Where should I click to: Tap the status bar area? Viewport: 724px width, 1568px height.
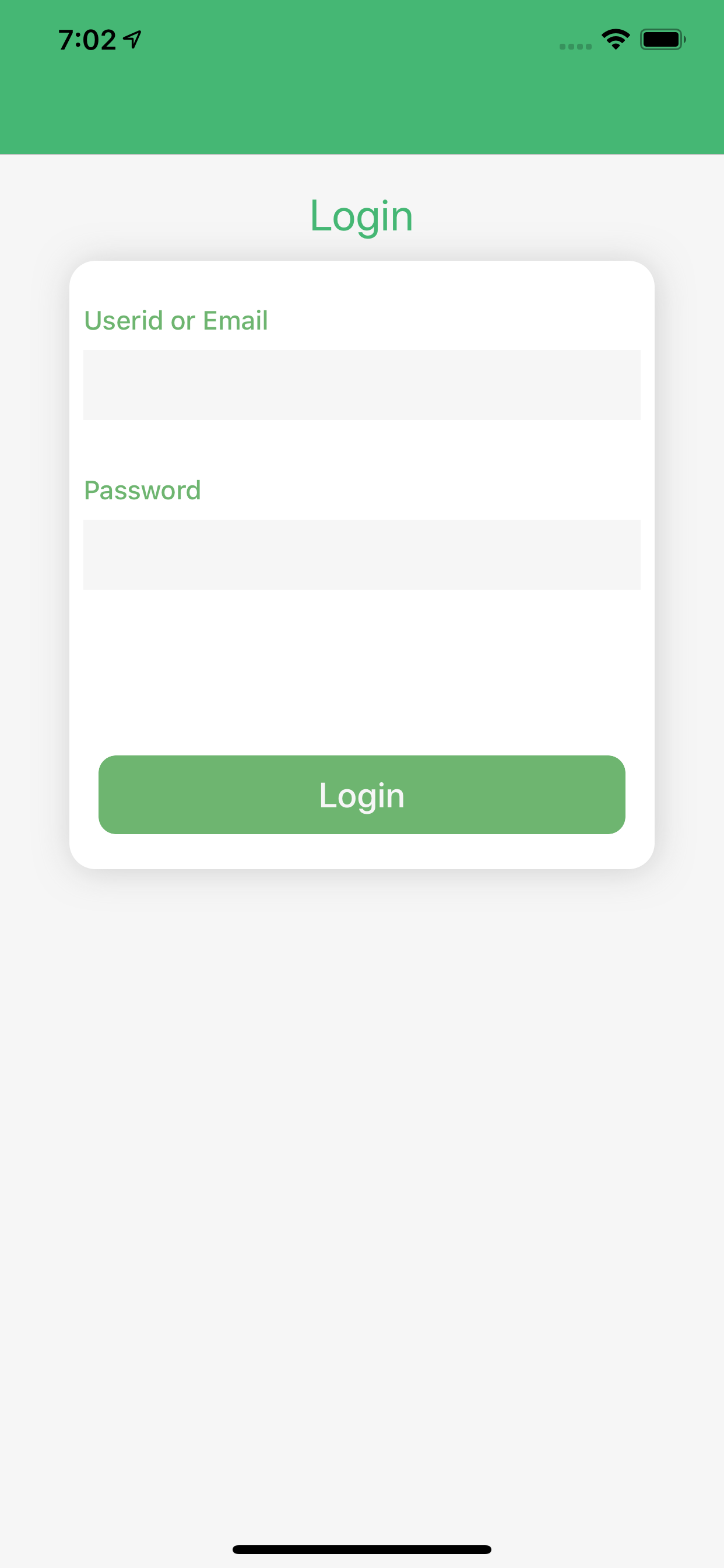[x=361, y=38]
